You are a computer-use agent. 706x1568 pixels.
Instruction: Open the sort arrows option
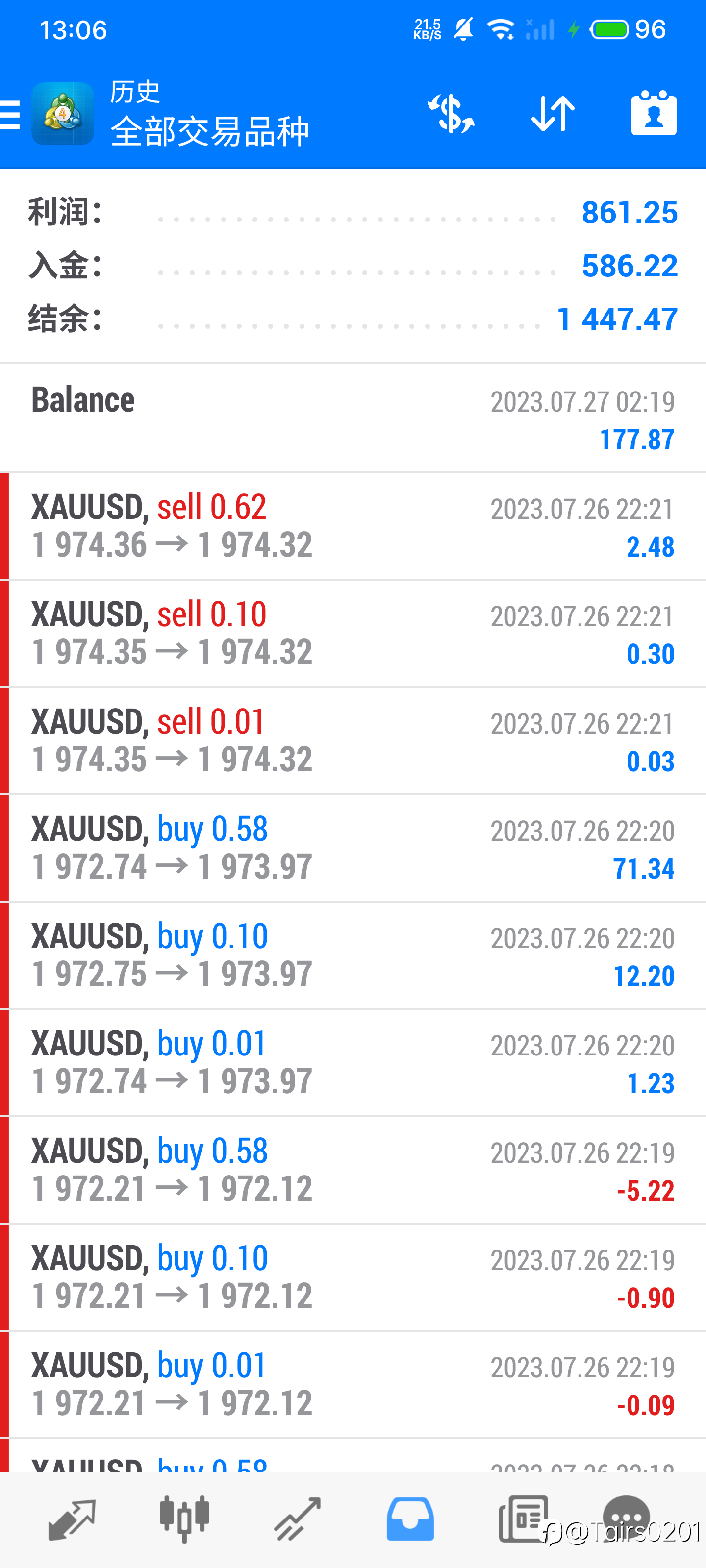[553, 113]
